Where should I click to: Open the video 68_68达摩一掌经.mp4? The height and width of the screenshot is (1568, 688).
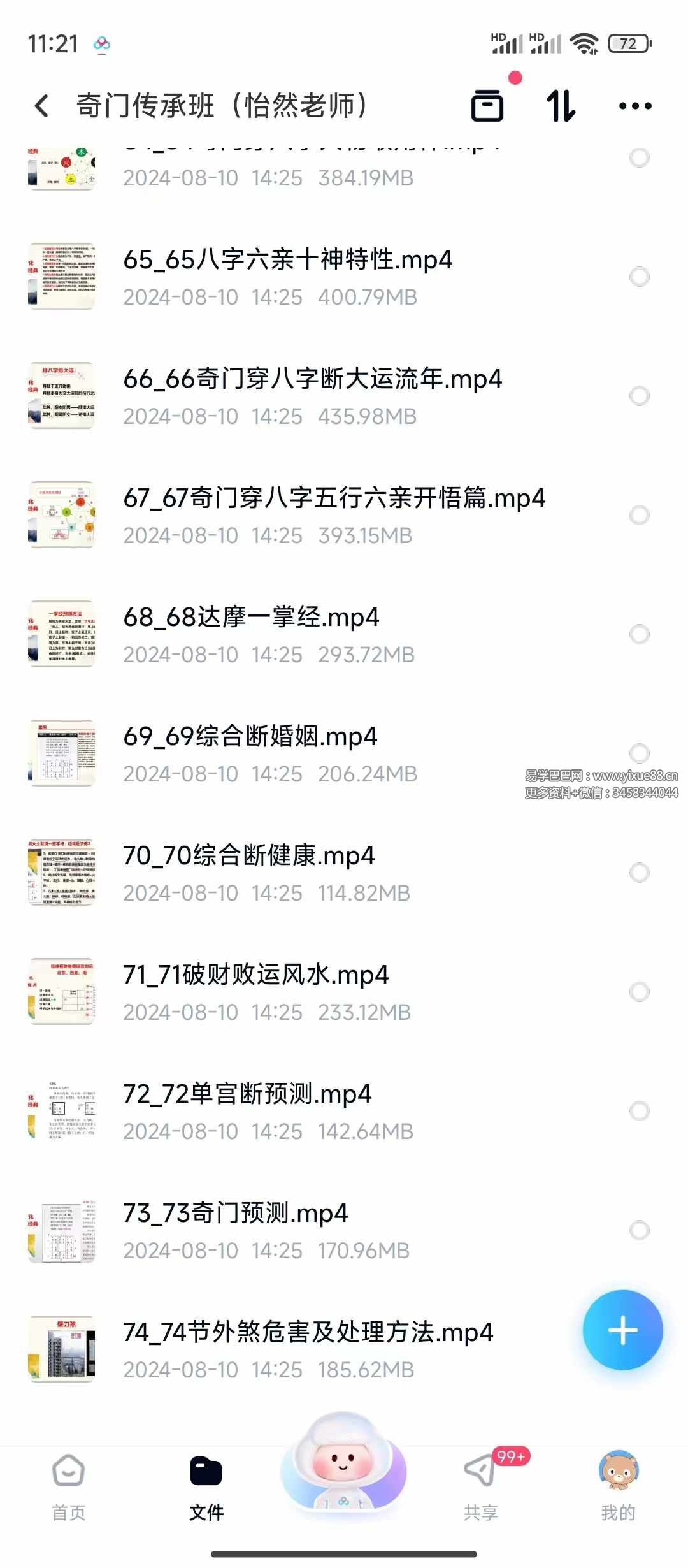tap(251, 618)
